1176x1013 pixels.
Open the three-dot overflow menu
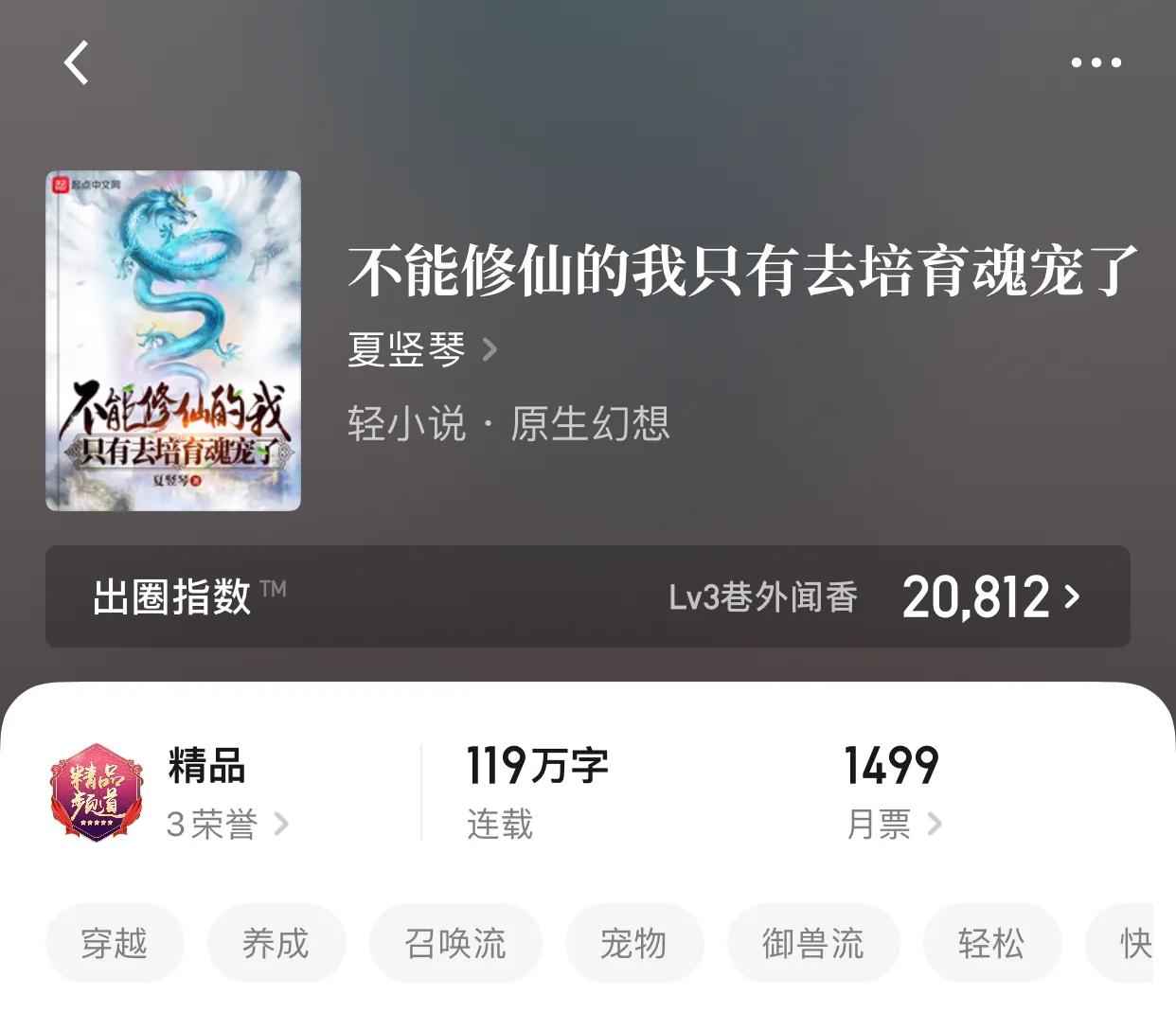tap(1096, 63)
